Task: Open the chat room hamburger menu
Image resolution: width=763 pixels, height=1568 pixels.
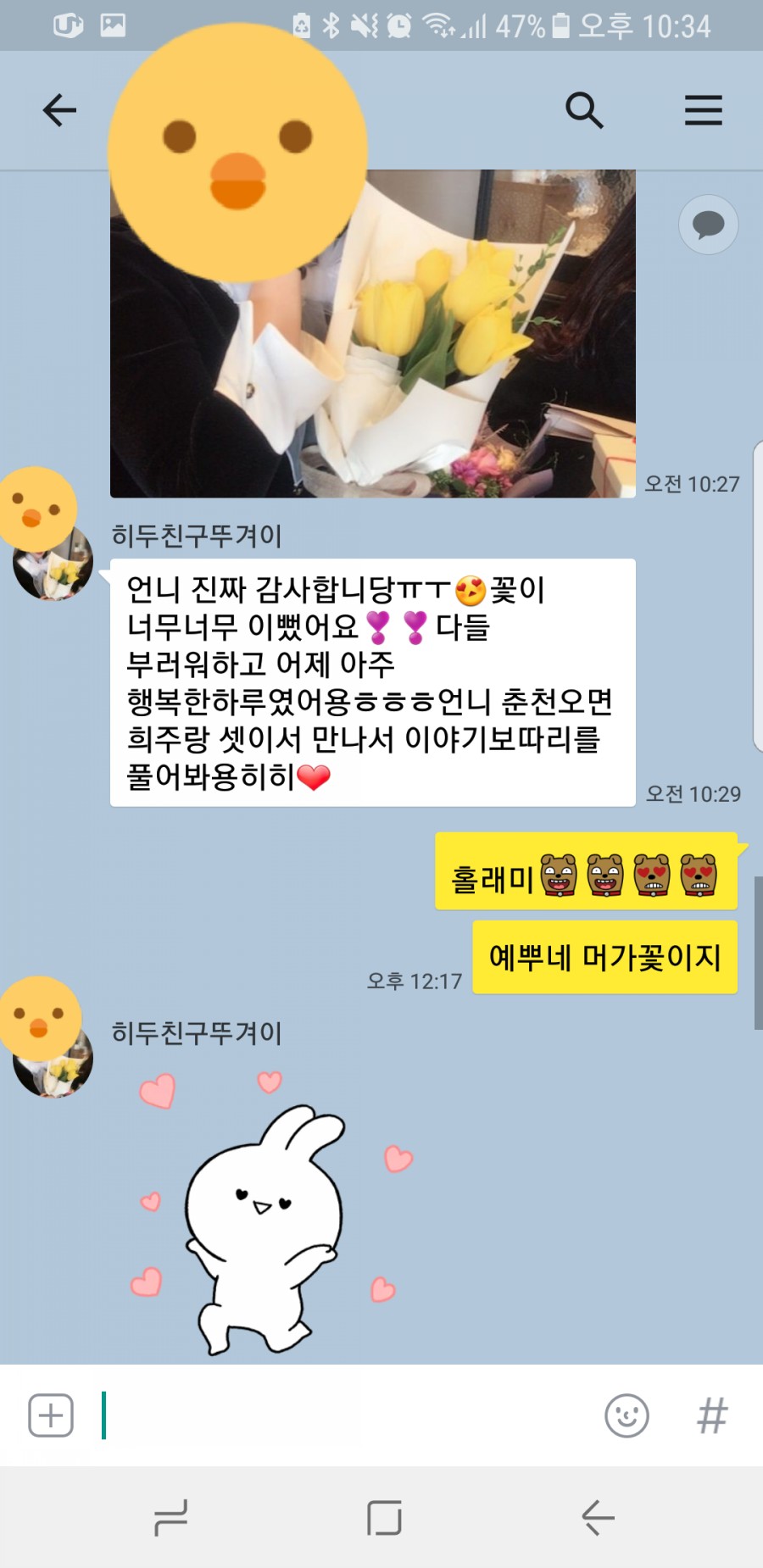Action: pyautogui.click(x=703, y=110)
